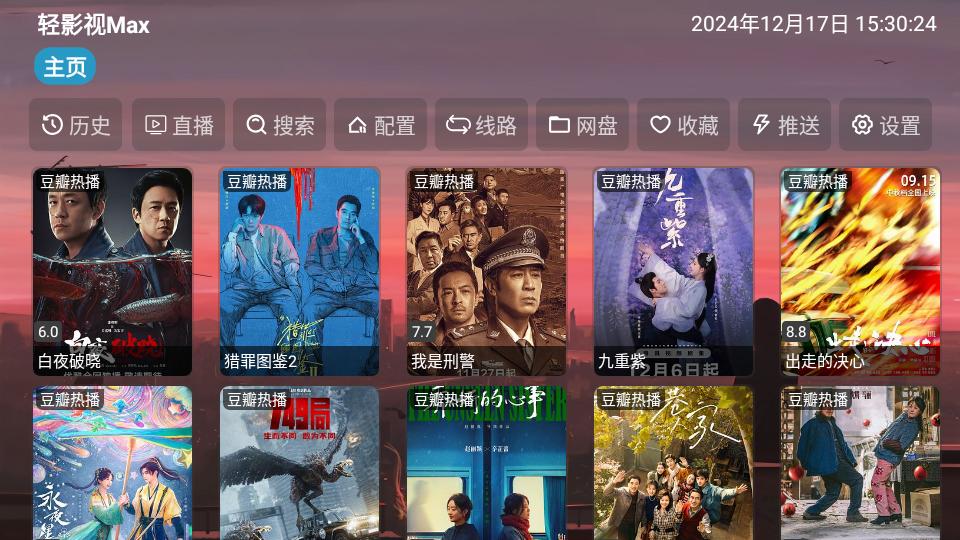Switch 线路 playback line

[x=482, y=125]
